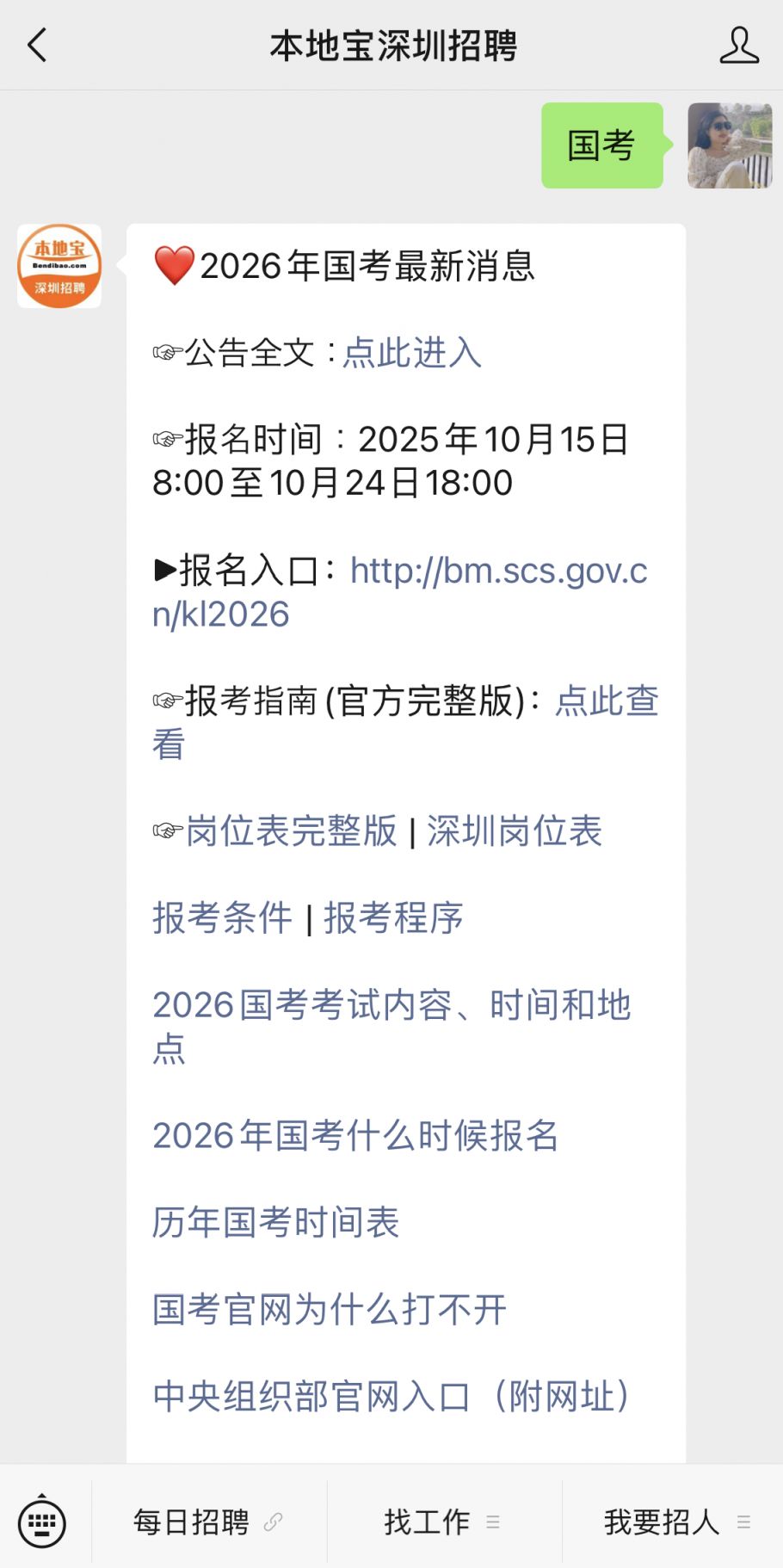Image resolution: width=783 pixels, height=1568 pixels.
Task: Switch to keyboard input mode
Action: pos(41,1522)
